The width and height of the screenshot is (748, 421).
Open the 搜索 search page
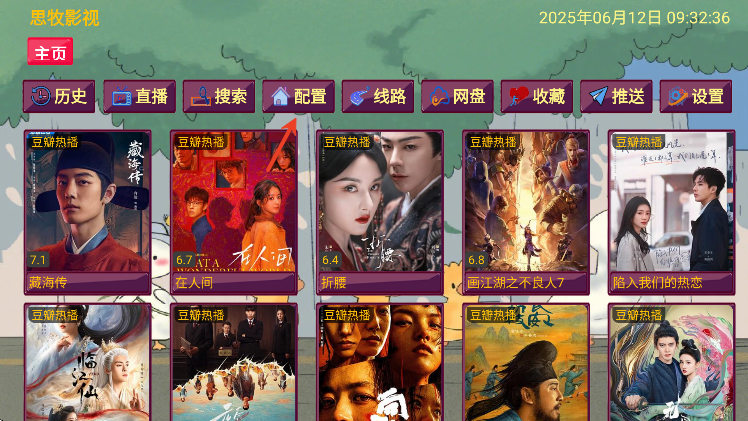click(218, 97)
